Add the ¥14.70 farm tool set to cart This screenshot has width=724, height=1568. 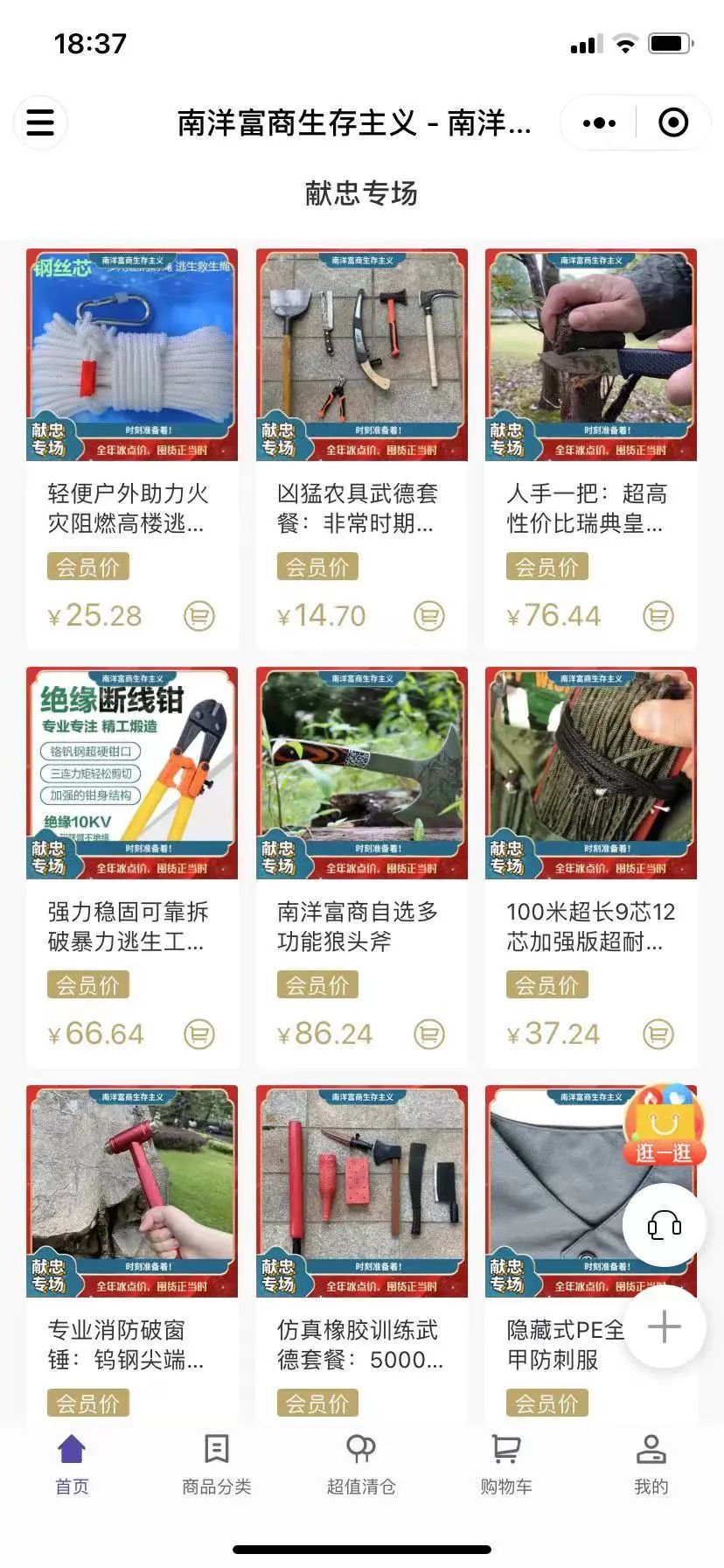point(428,616)
